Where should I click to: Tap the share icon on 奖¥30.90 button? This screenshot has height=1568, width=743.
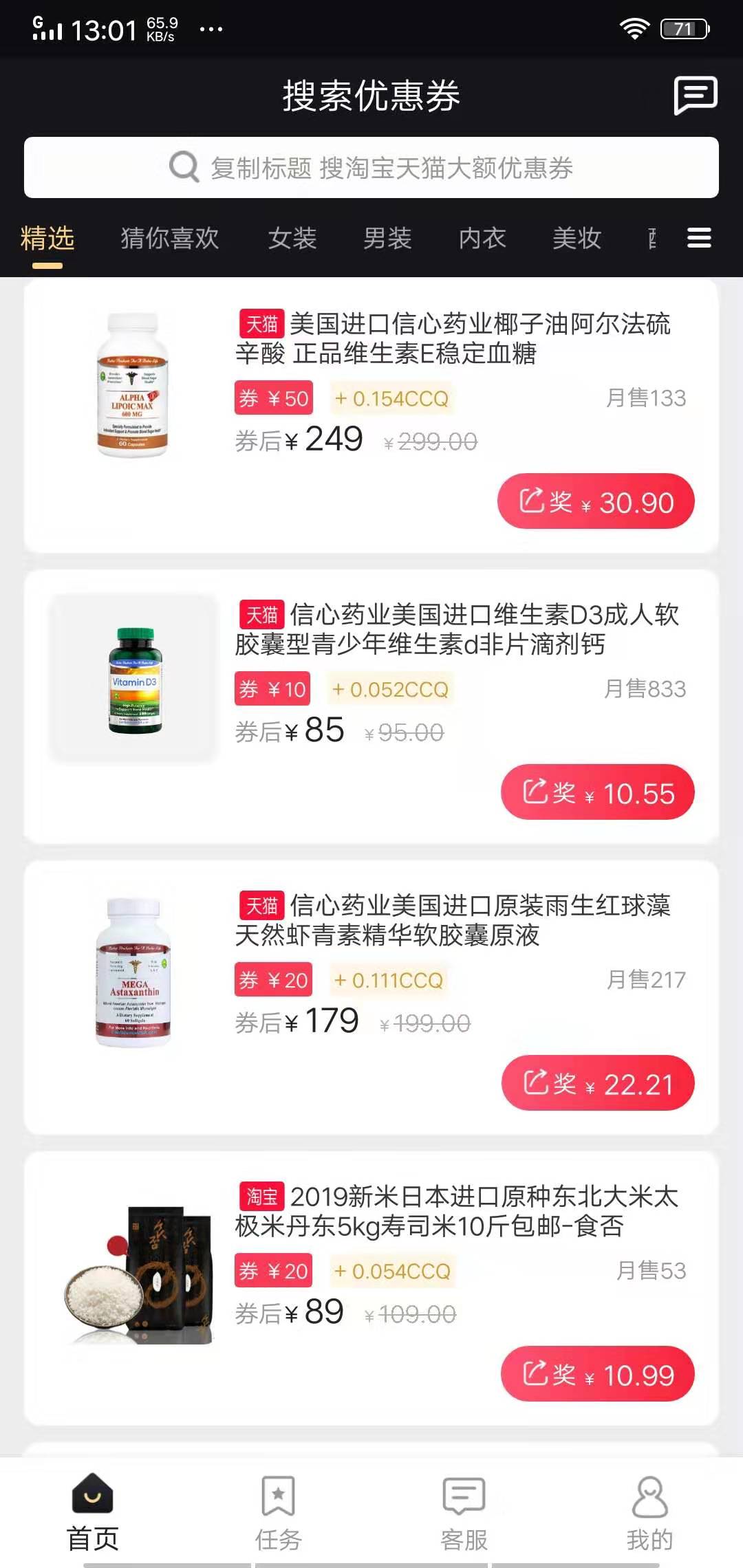coord(532,501)
